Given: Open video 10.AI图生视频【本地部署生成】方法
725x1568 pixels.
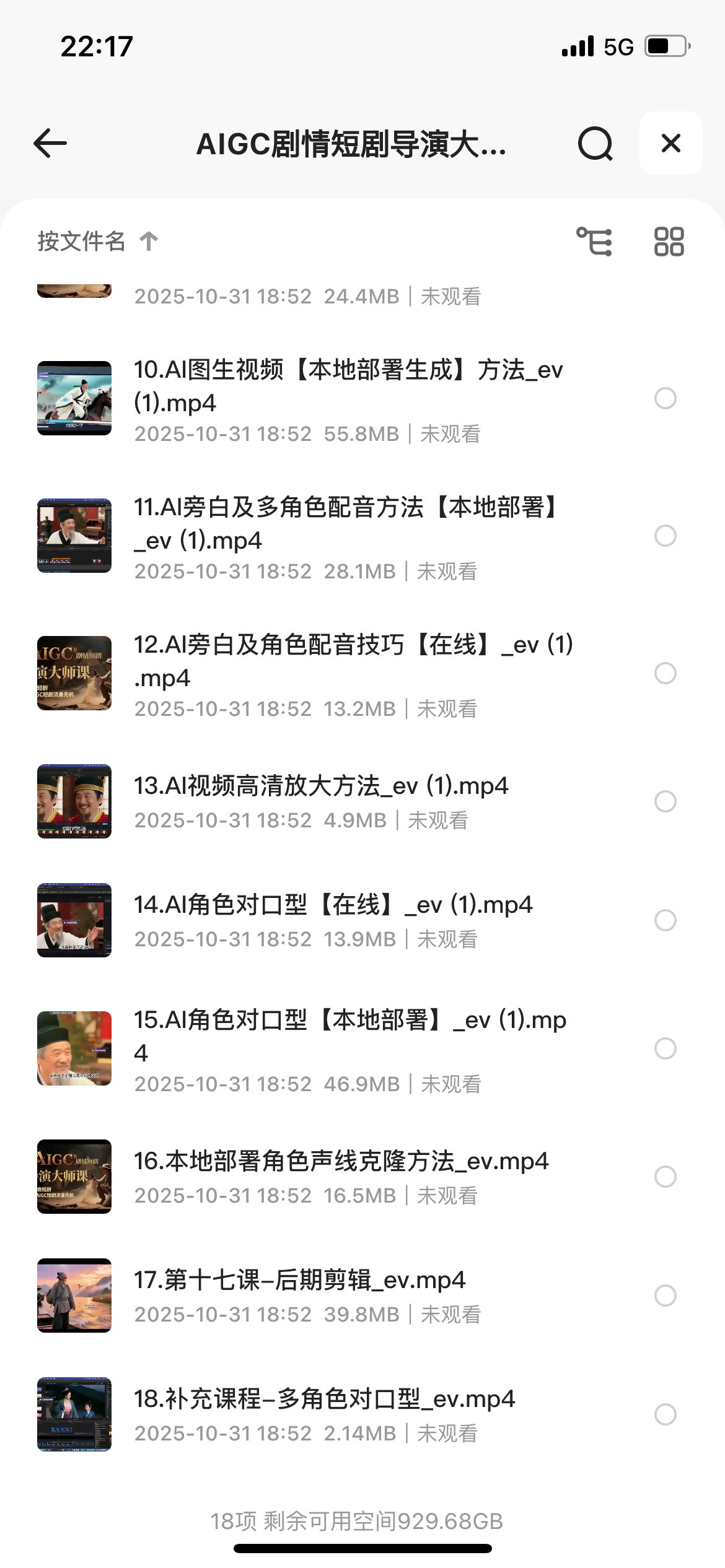Looking at the screenshot, I should (348, 386).
